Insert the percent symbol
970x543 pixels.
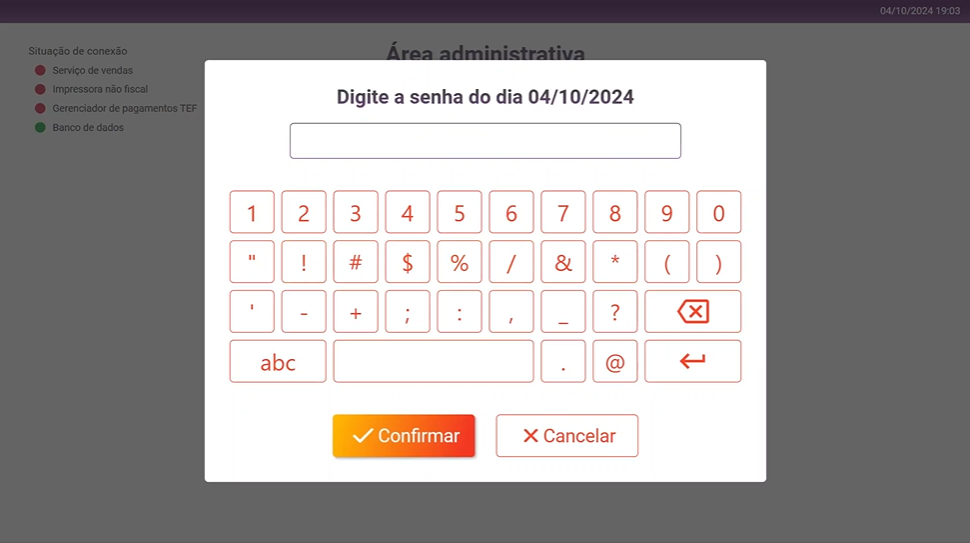click(x=459, y=262)
